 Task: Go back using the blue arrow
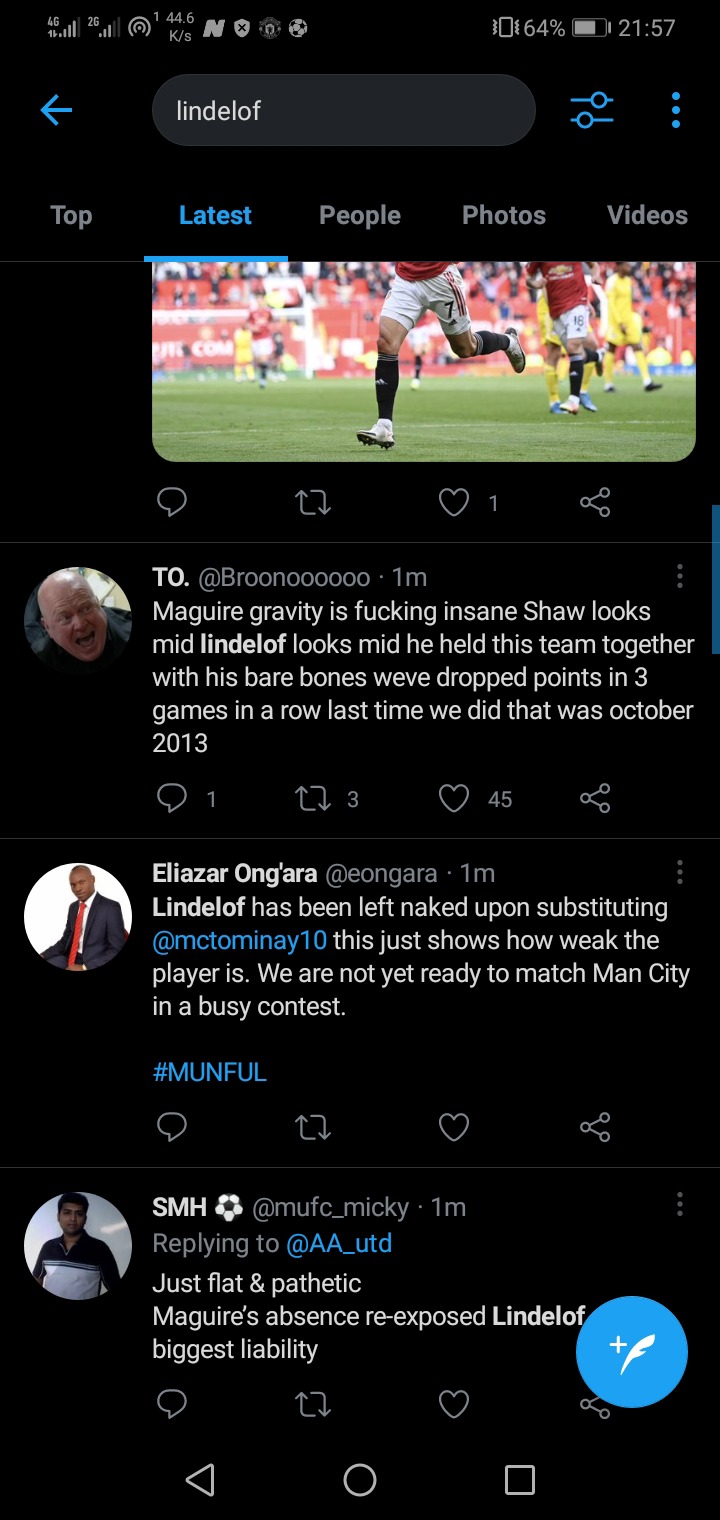click(56, 110)
